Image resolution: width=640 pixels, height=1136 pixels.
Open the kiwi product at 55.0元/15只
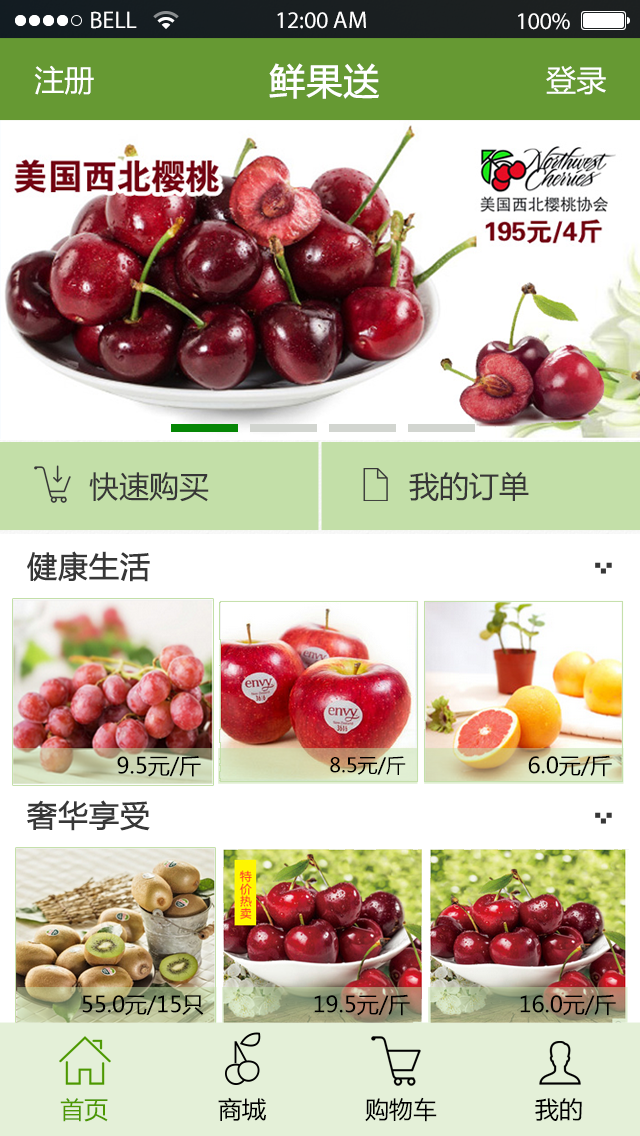(115, 935)
